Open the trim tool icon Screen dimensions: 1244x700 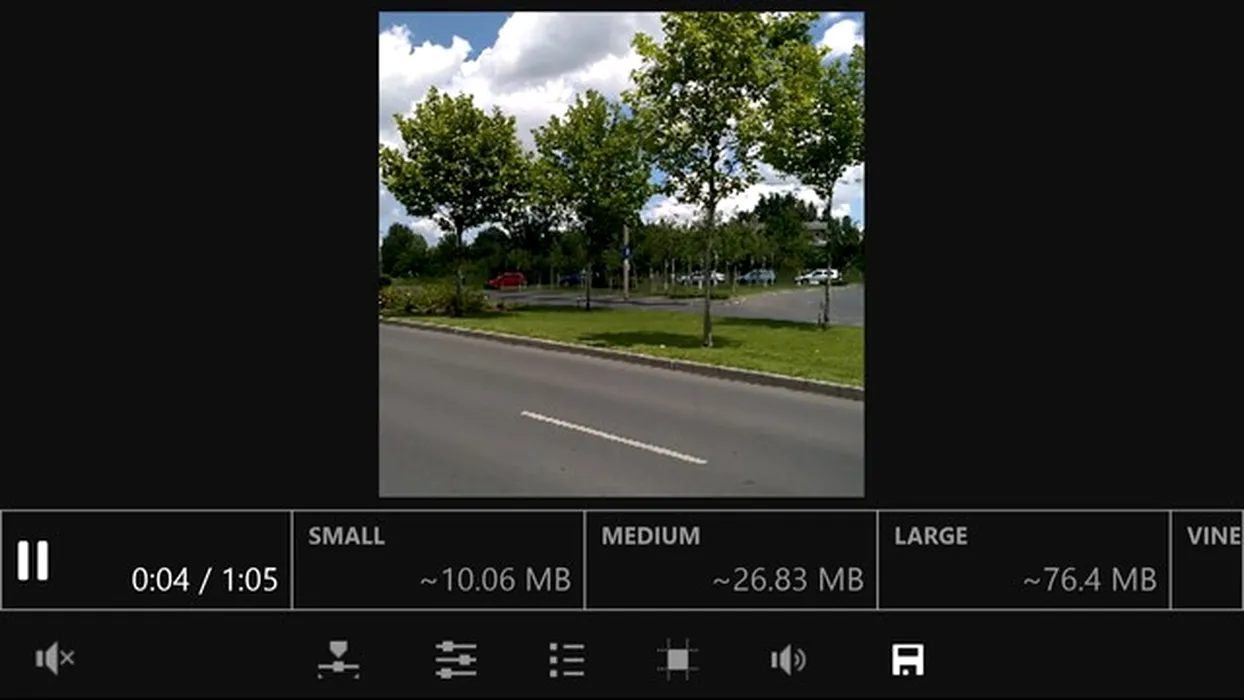338,659
